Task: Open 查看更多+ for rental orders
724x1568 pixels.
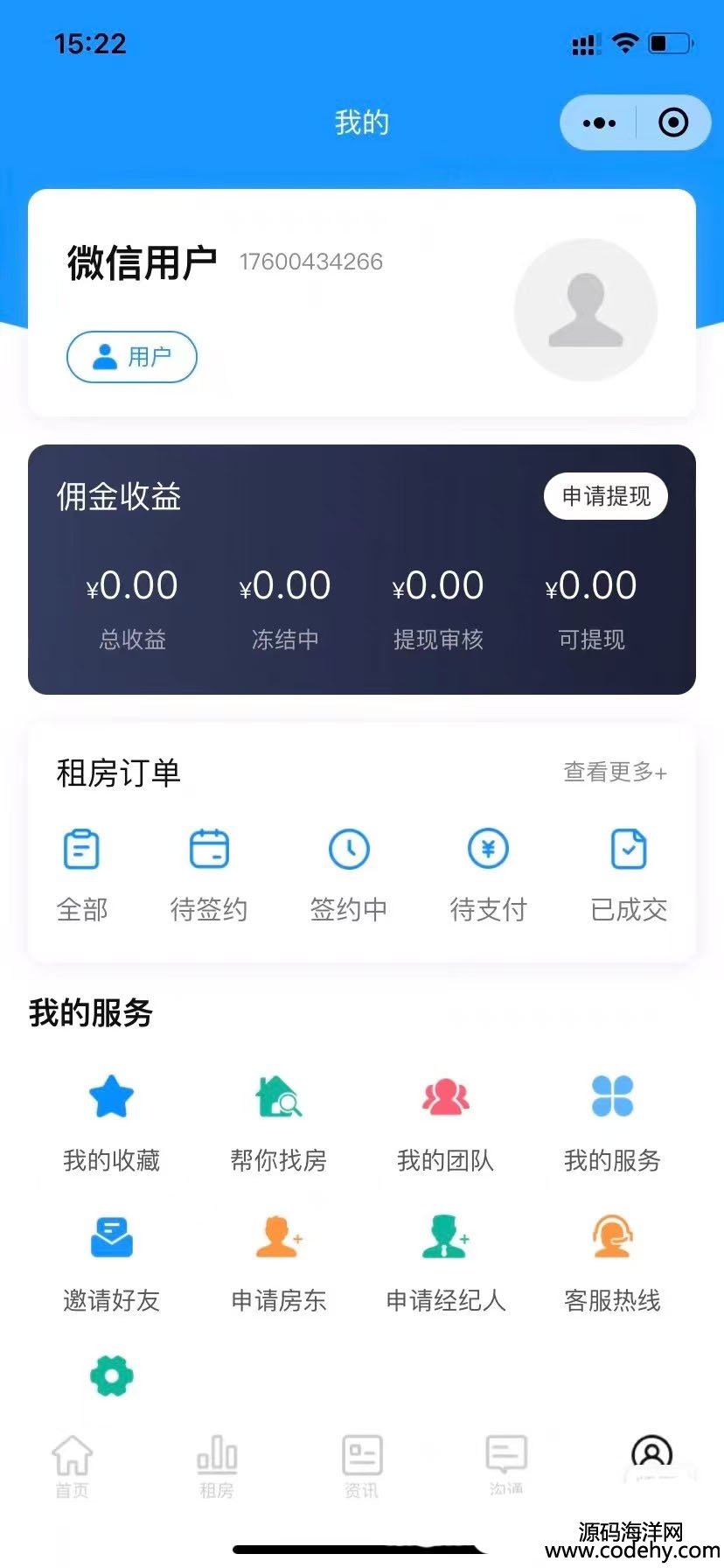Action: (615, 772)
